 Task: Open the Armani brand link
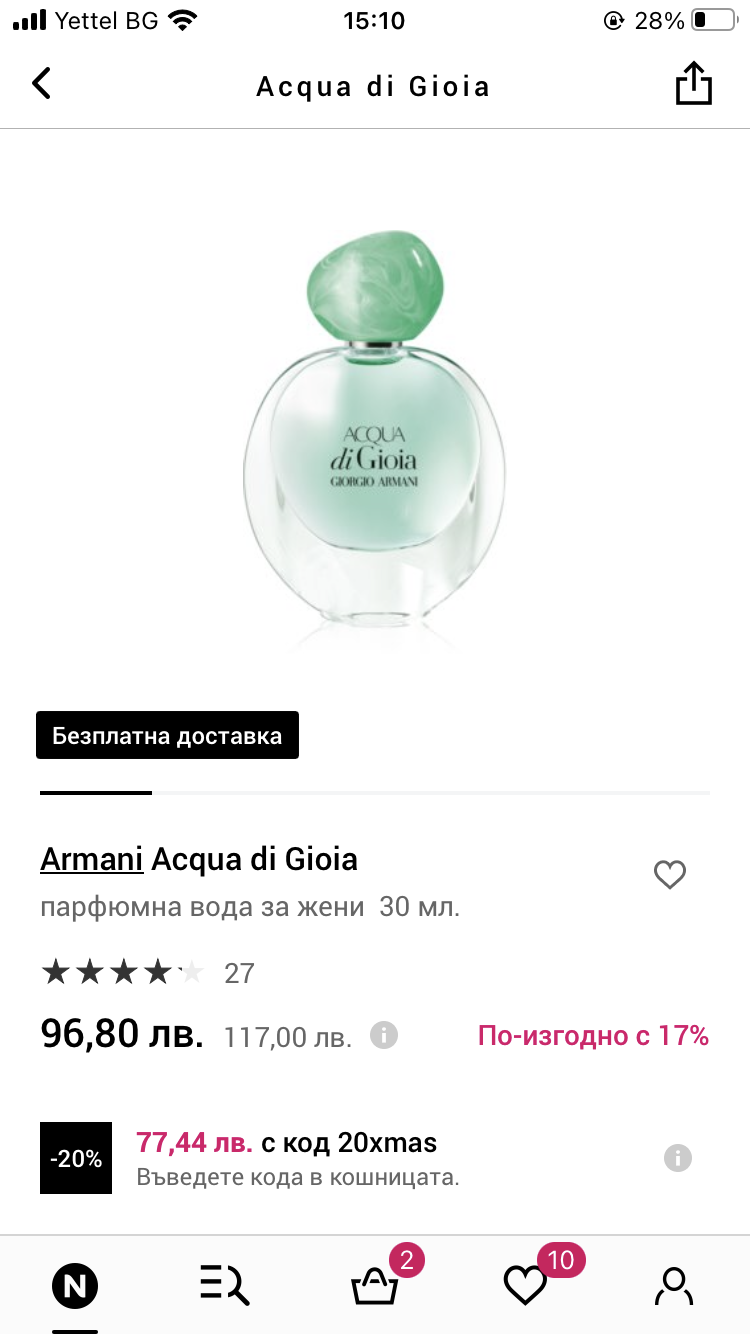coord(92,859)
